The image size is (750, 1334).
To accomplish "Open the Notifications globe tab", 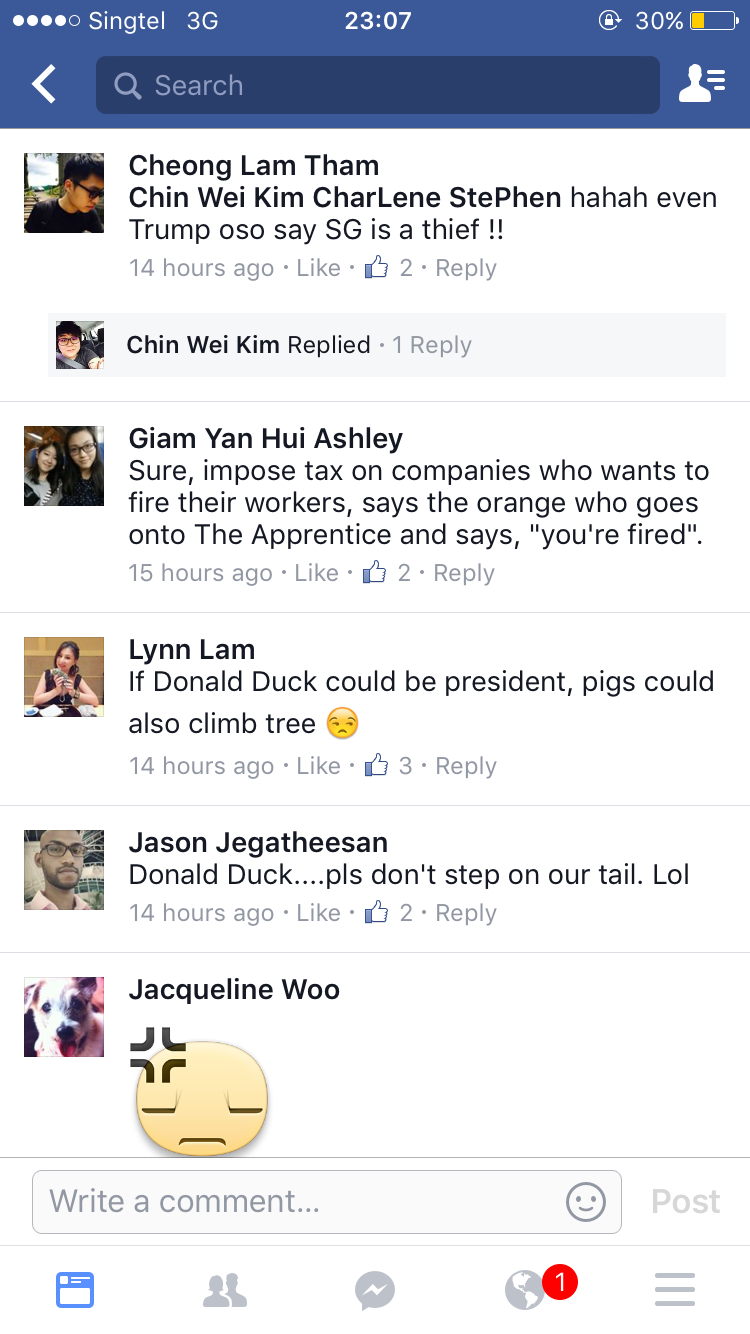I will coord(525,1290).
